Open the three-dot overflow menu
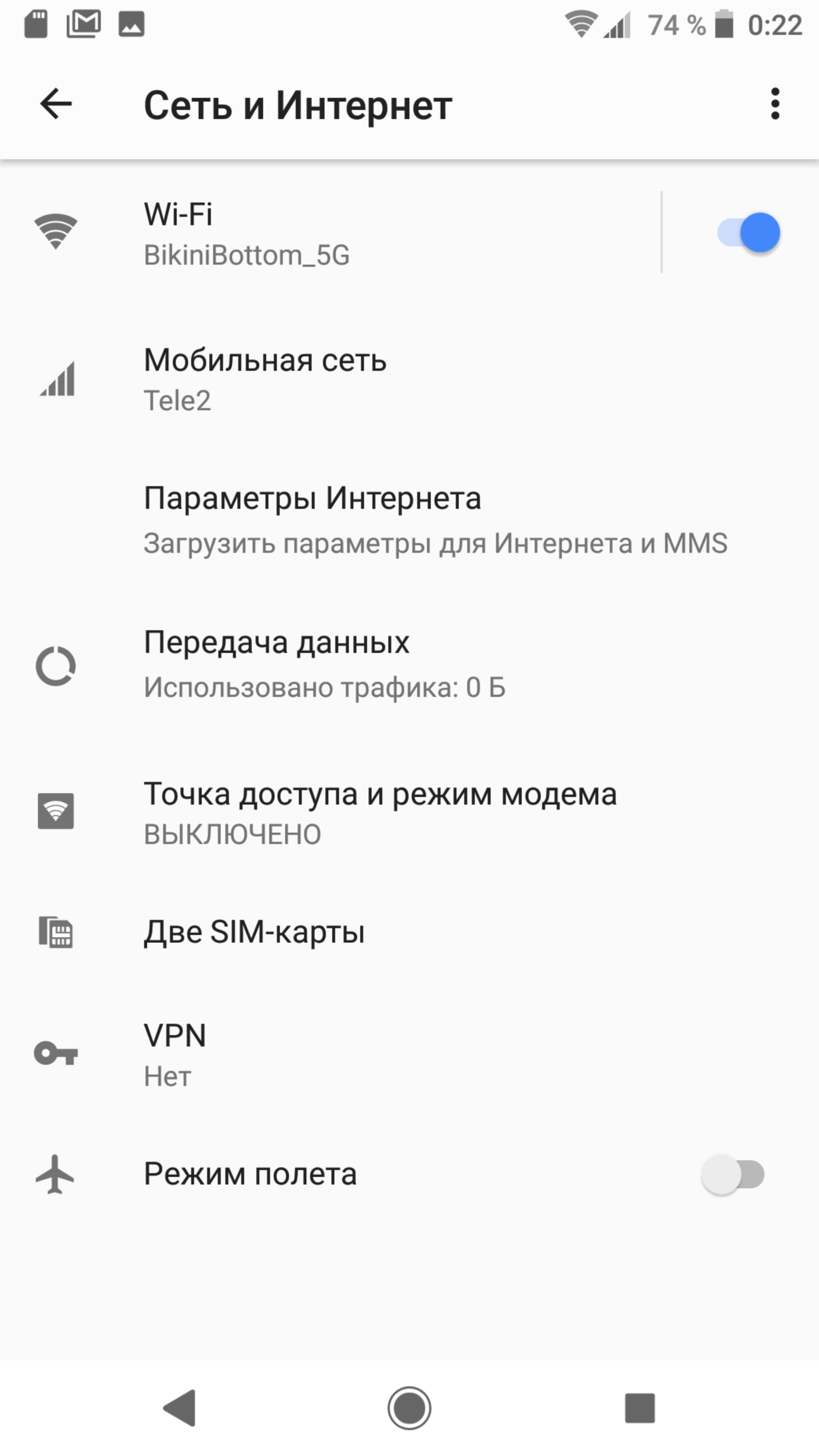819x1456 pixels. point(774,104)
